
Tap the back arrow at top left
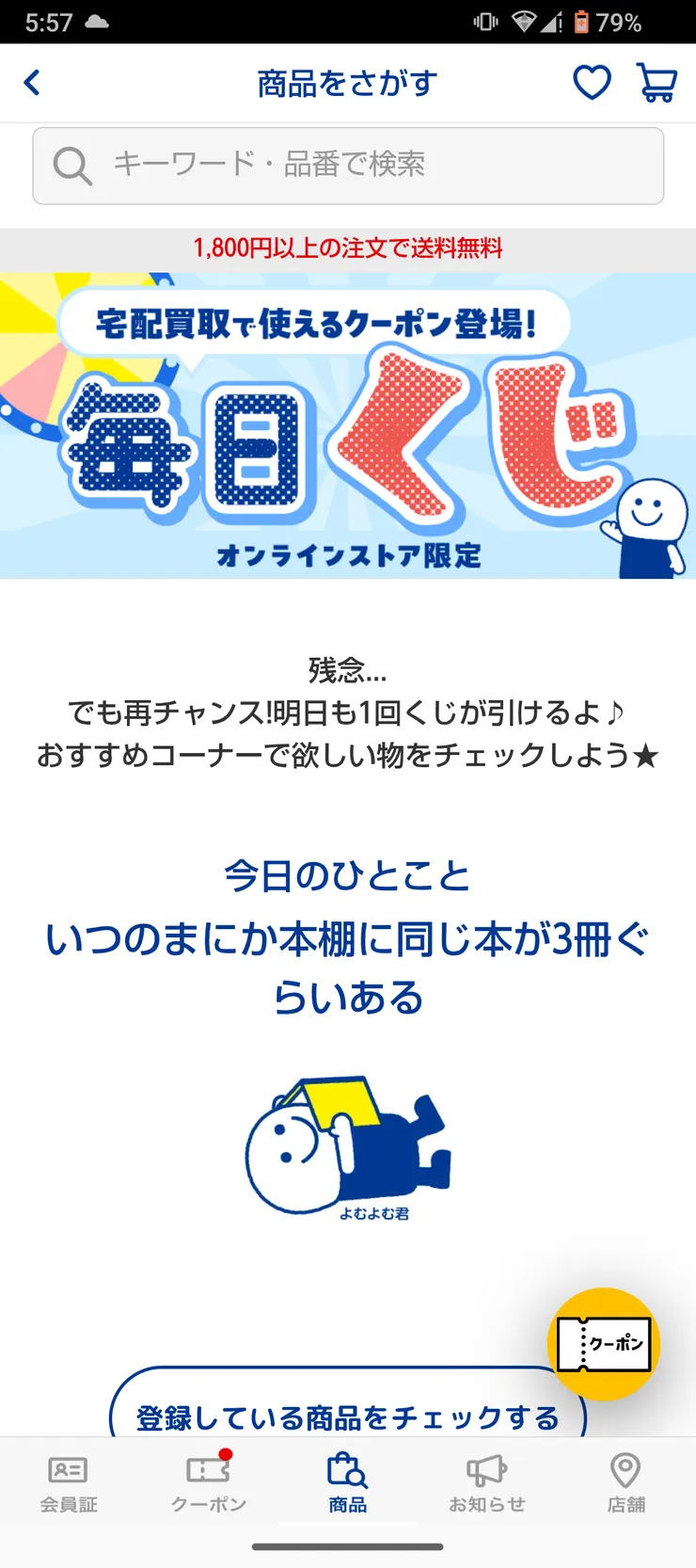pyautogui.click(x=32, y=82)
